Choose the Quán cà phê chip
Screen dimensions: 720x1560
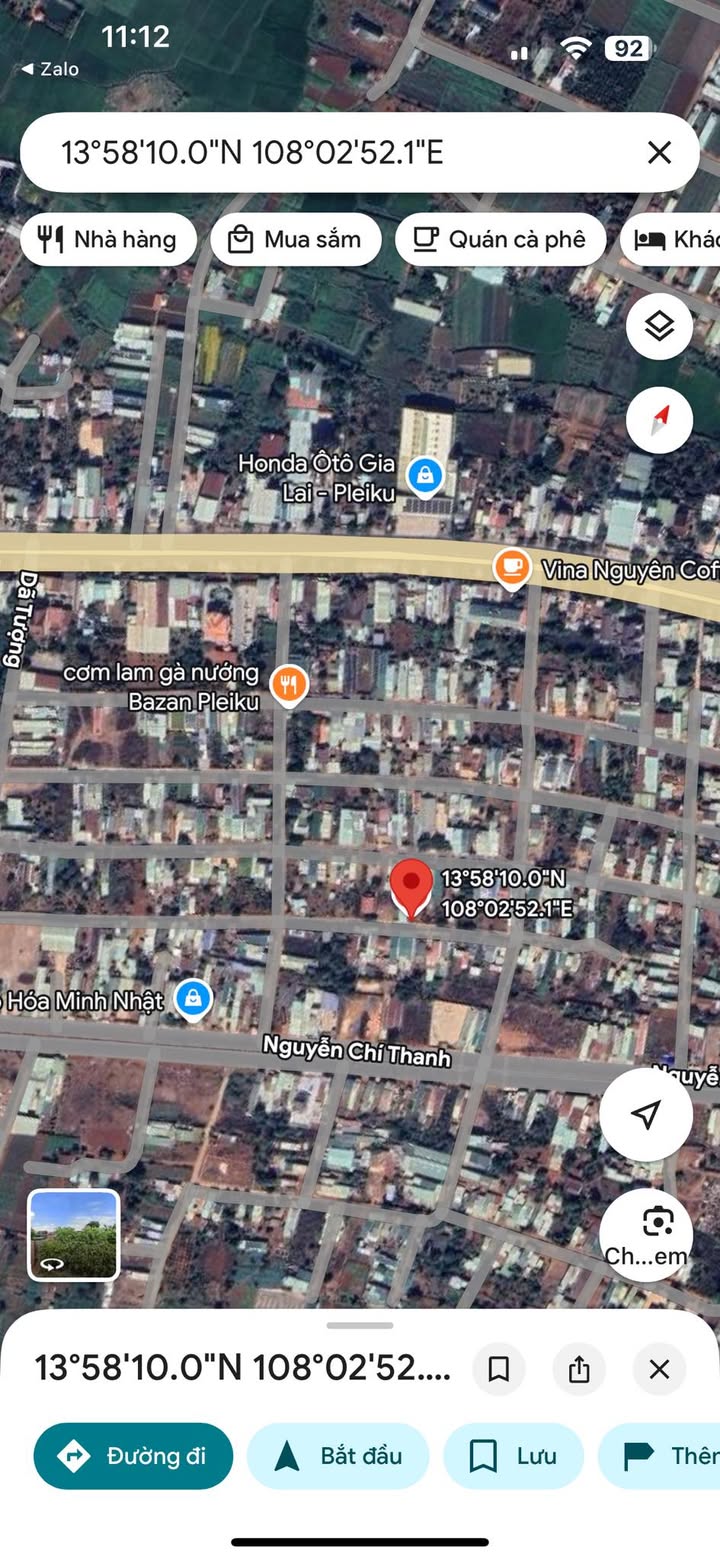(500, 240)
